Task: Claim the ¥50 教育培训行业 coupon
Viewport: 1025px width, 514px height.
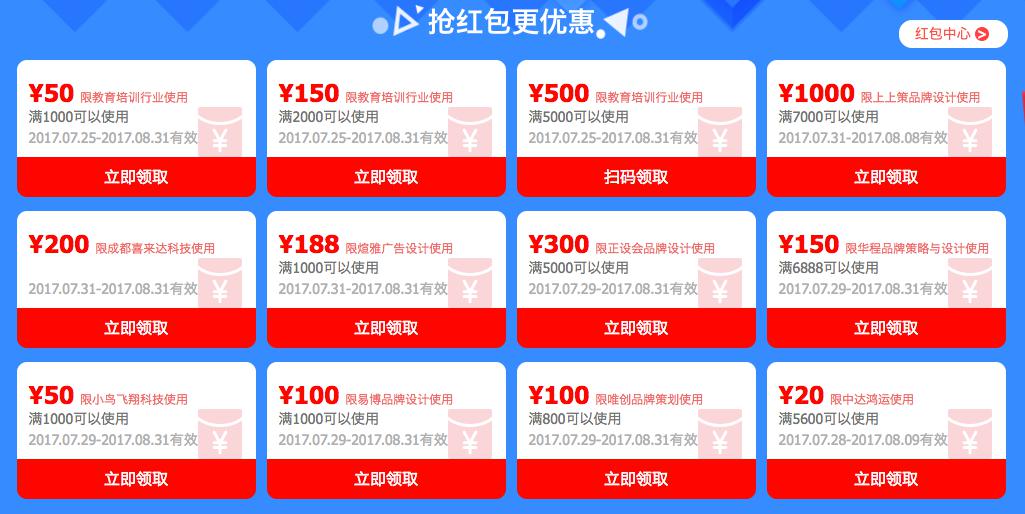Action: tap(136, 177)
